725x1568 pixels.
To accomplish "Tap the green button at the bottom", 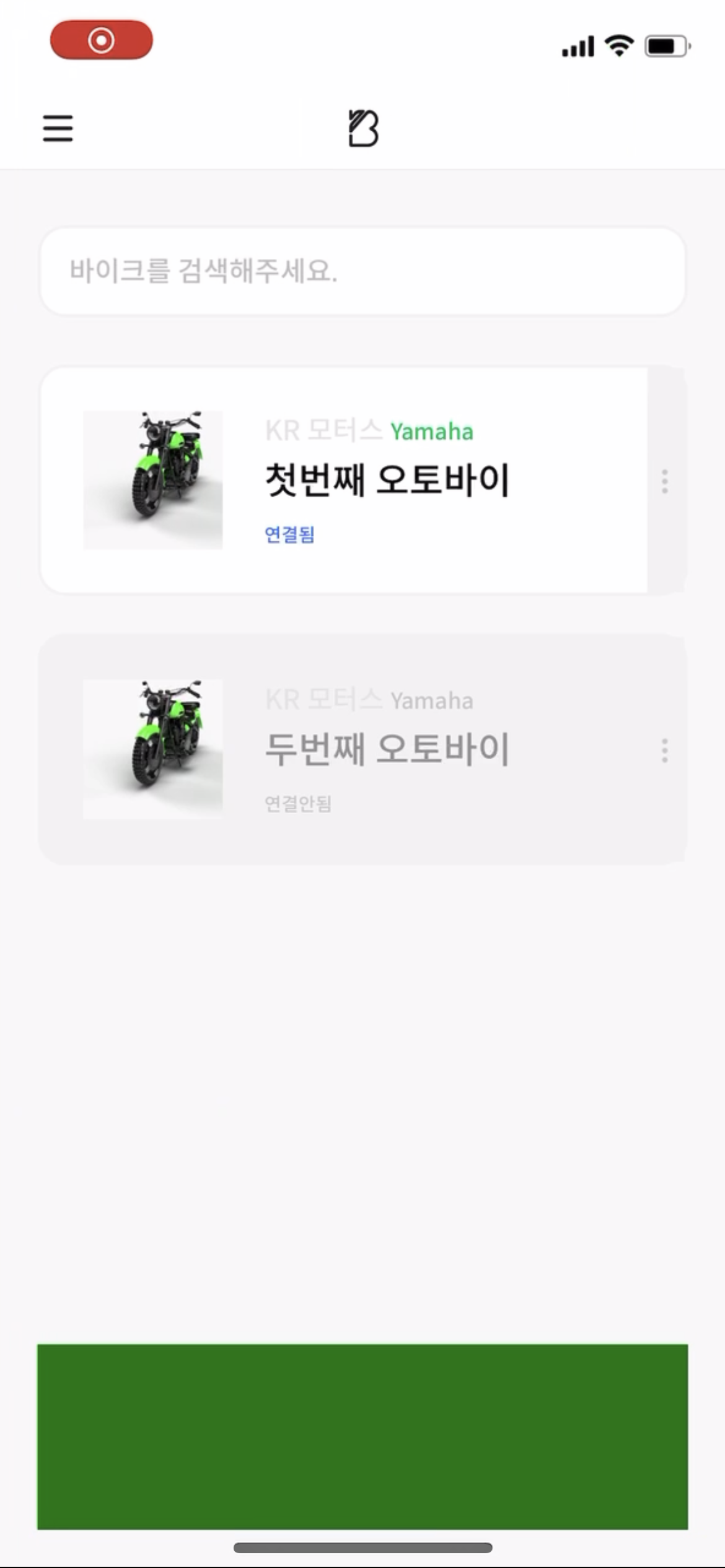I will click(x=362, y=1435).
